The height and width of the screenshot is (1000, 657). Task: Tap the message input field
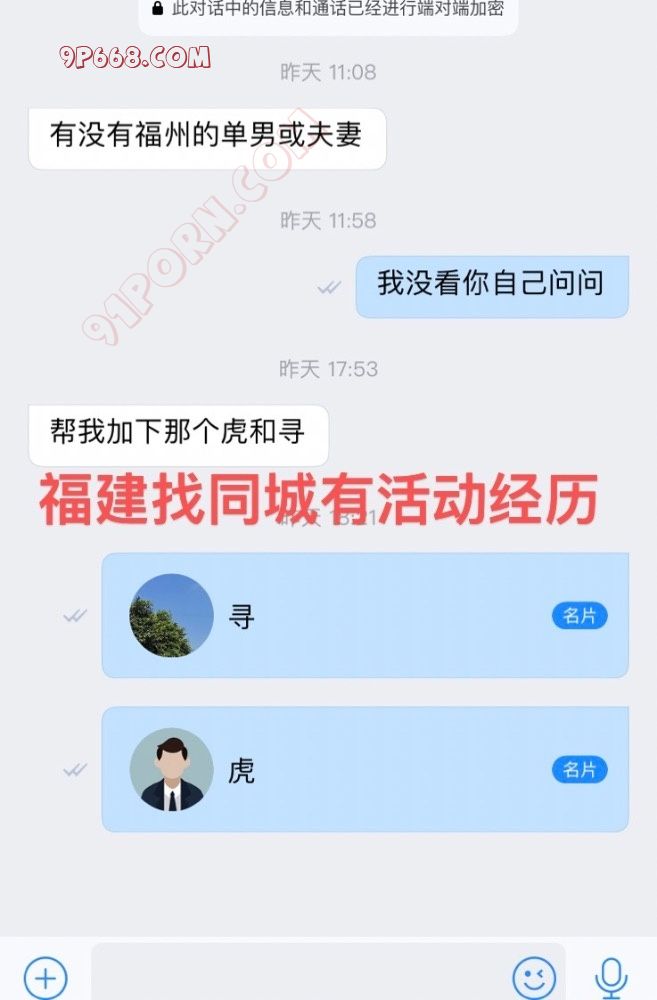[x=300, y=975]
